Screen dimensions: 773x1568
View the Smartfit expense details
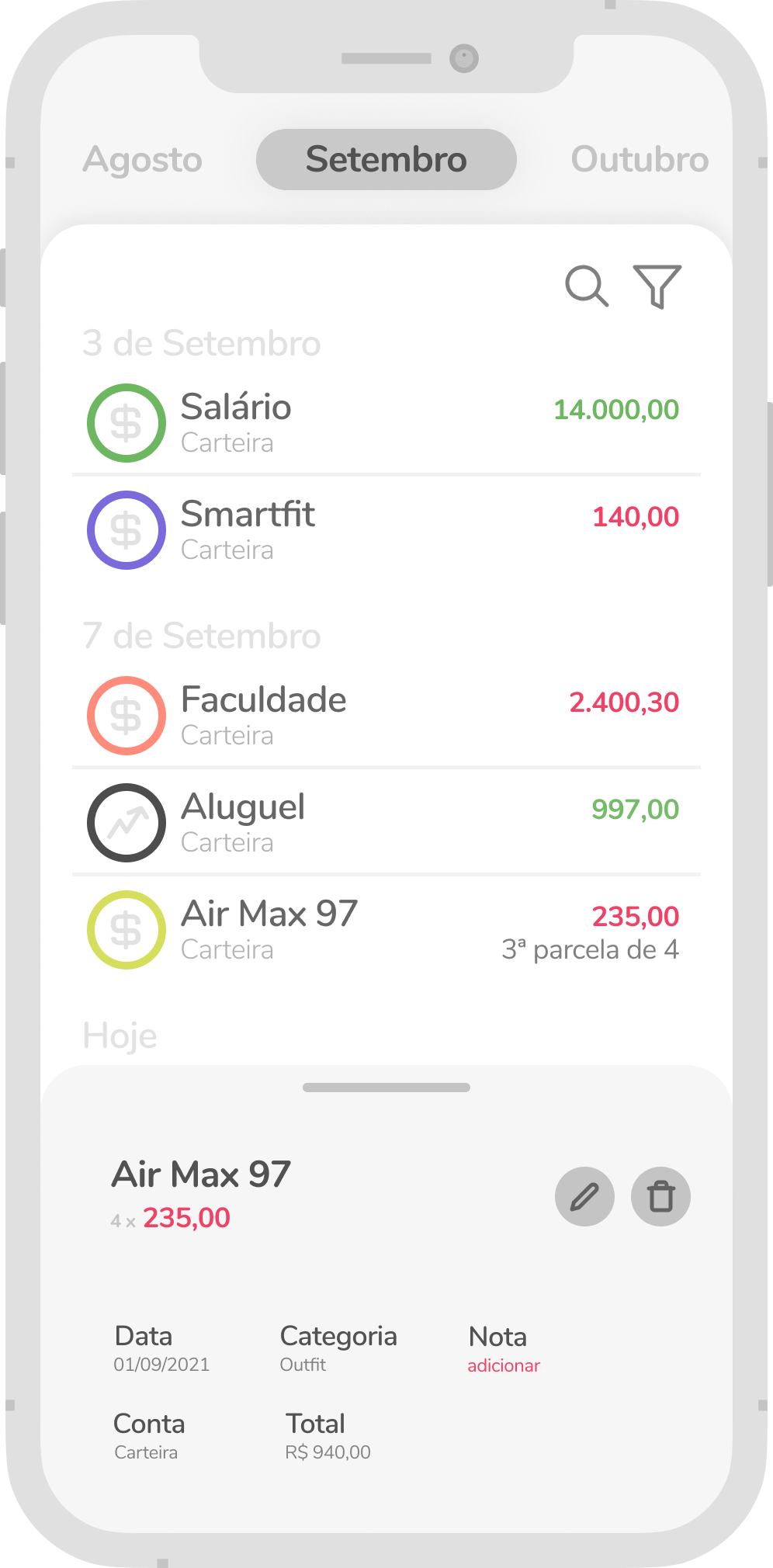[x=386, y=530]
